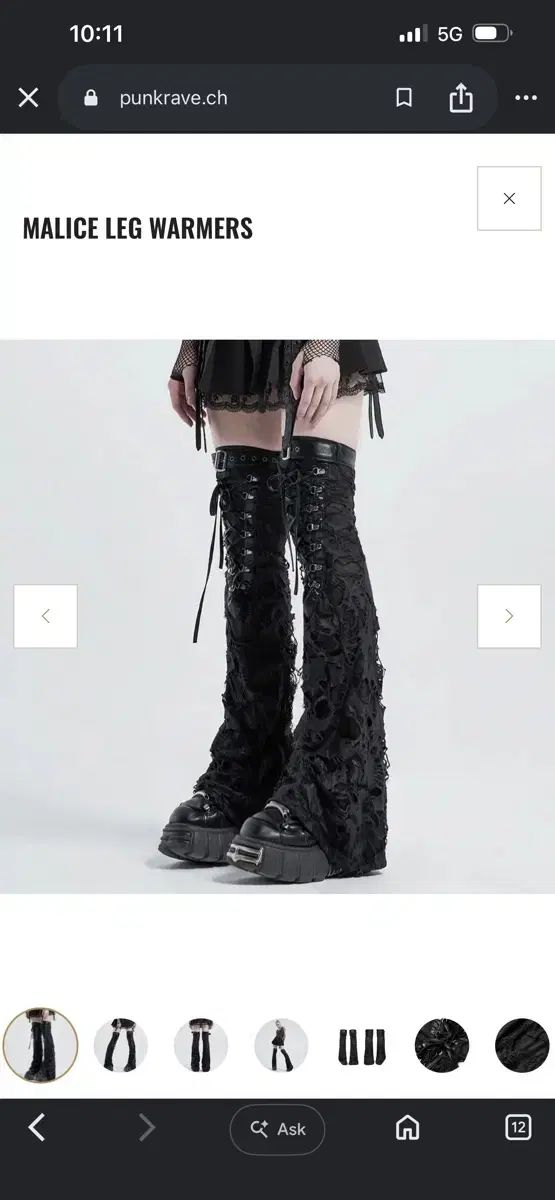Share this page
Image resolution: width=555 pixels, height=1200 pixels.
pyautogui.click(x=461, y=97)
